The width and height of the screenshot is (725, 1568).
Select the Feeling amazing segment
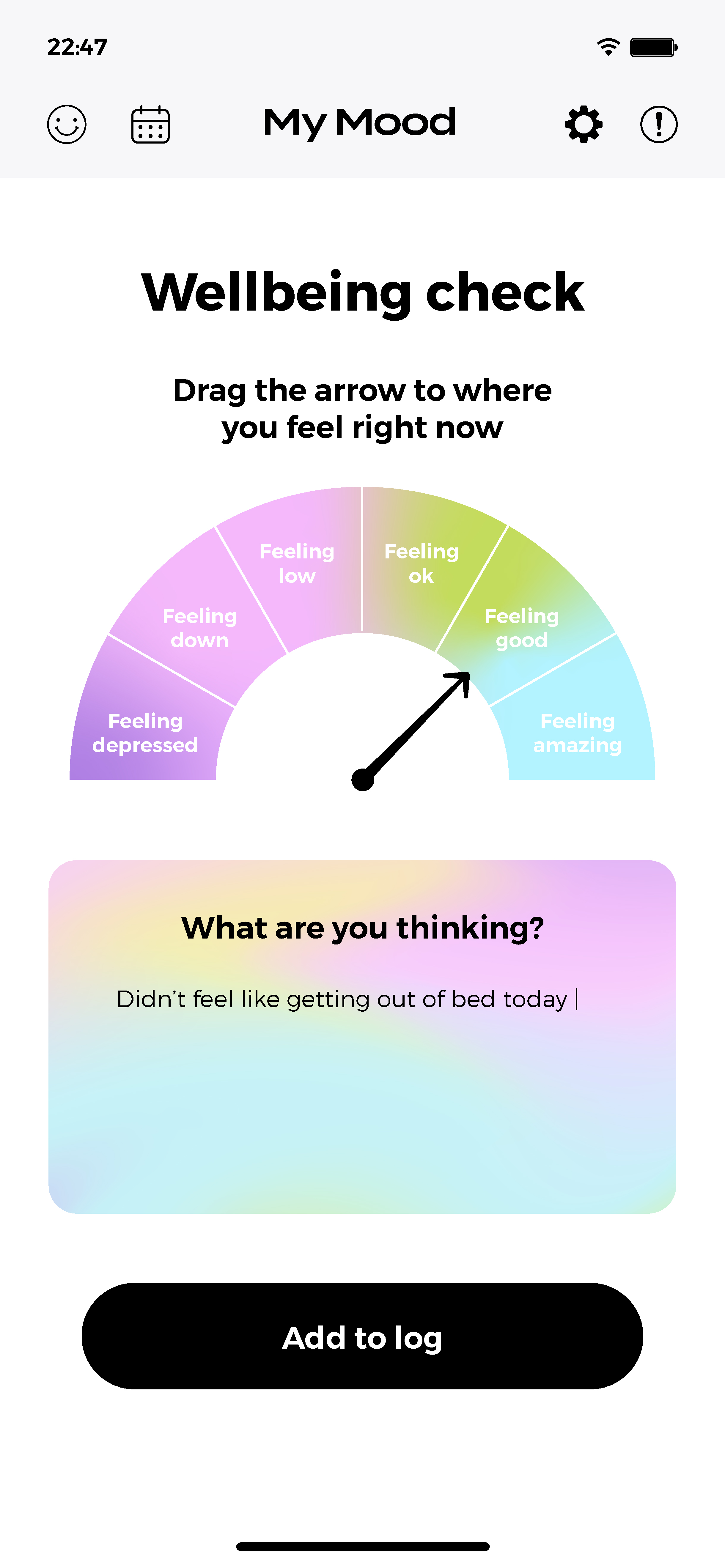point(577,733)
